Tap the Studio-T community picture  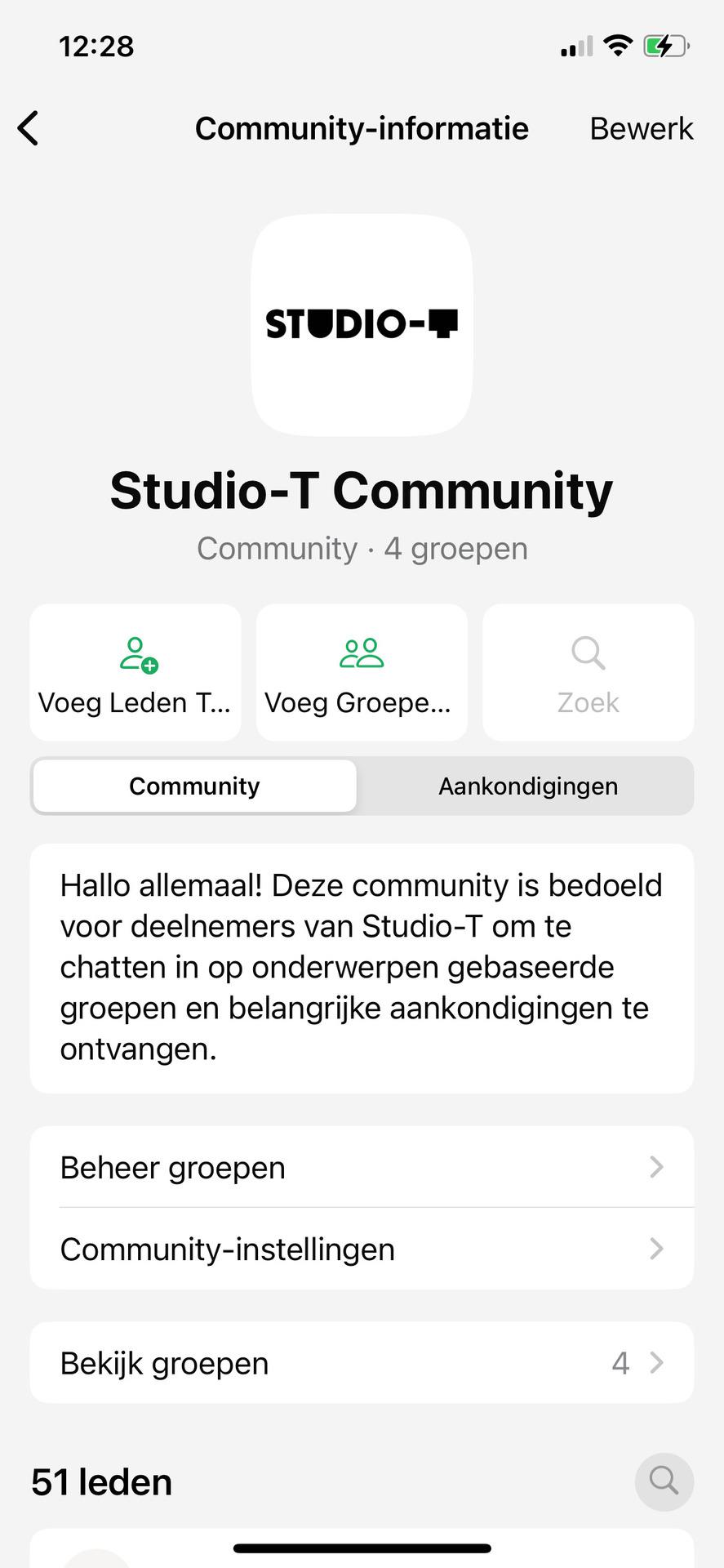tap(362, 324)
